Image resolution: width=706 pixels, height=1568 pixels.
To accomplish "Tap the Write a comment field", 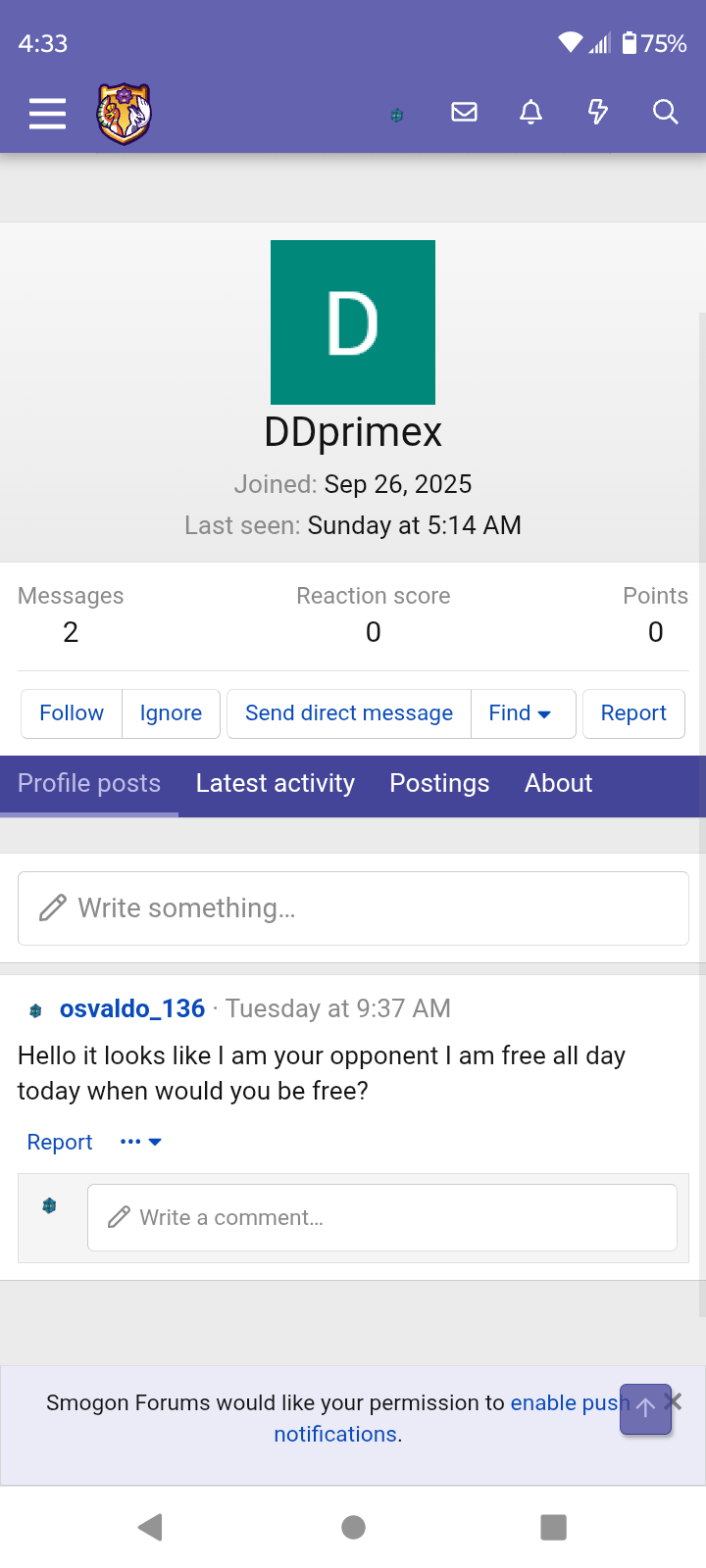I will (382, 1218).
